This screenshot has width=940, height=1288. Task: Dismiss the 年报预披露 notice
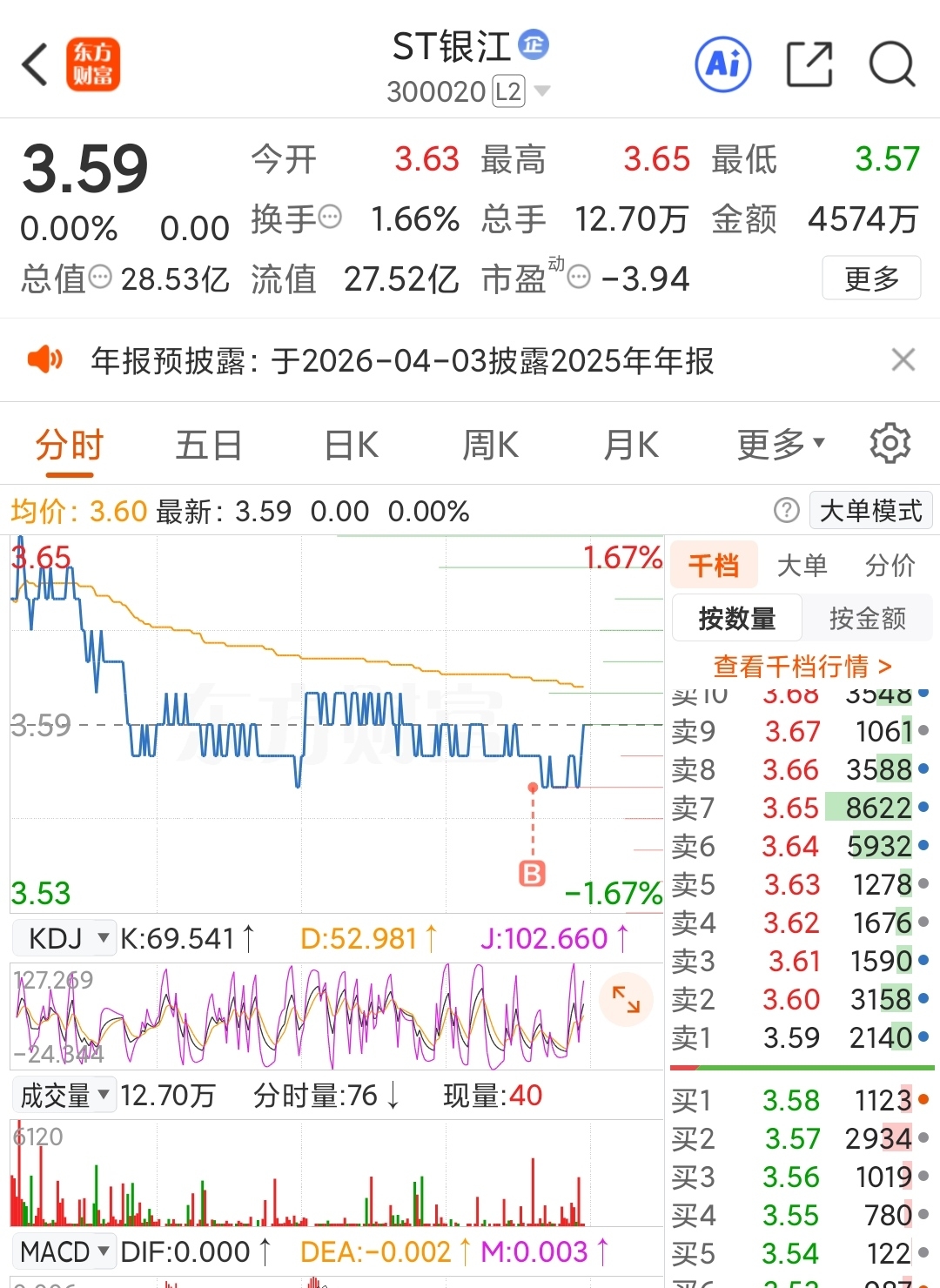point(903,359)
